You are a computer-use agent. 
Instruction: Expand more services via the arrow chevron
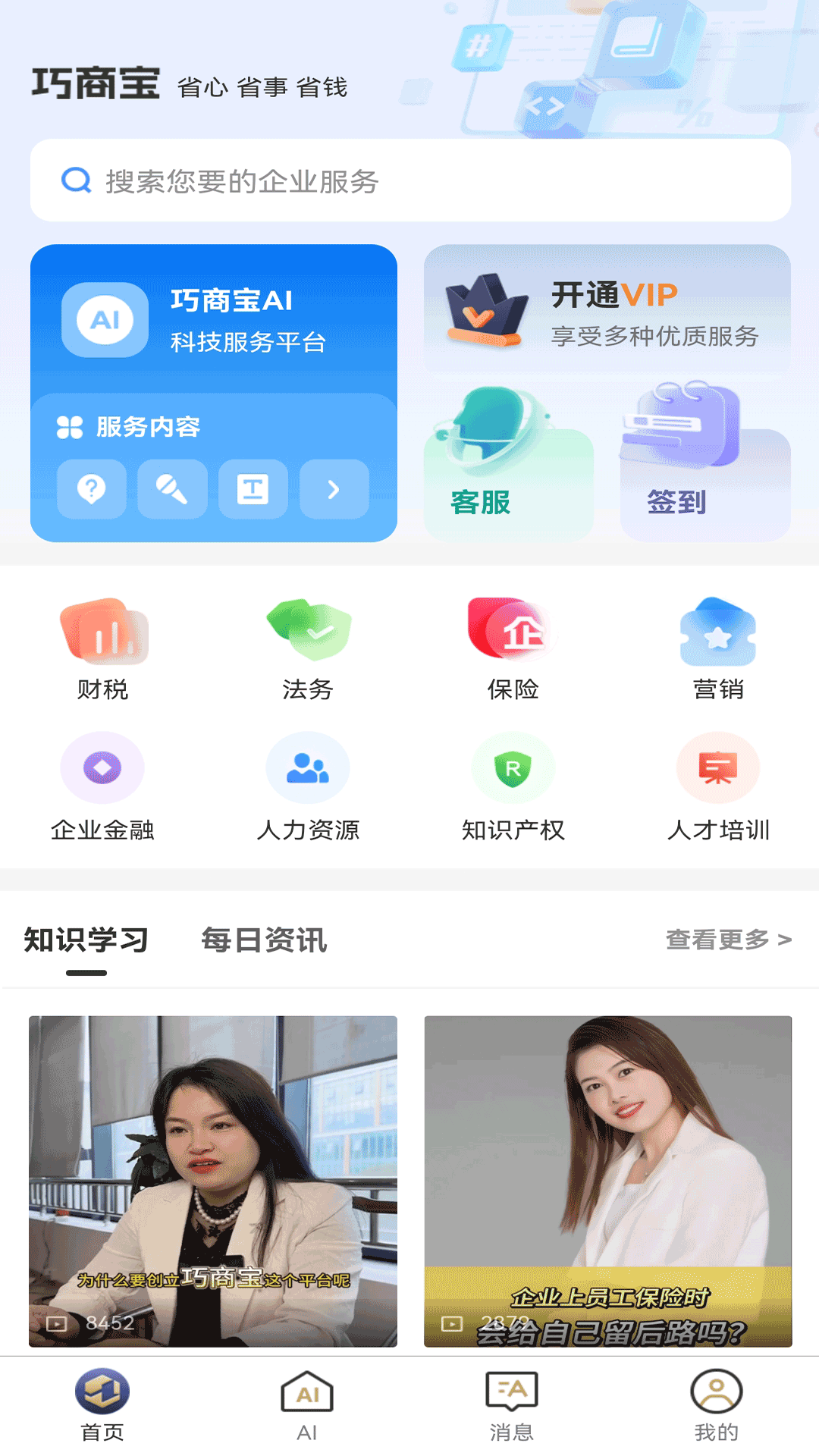click(x=334, y=489)
